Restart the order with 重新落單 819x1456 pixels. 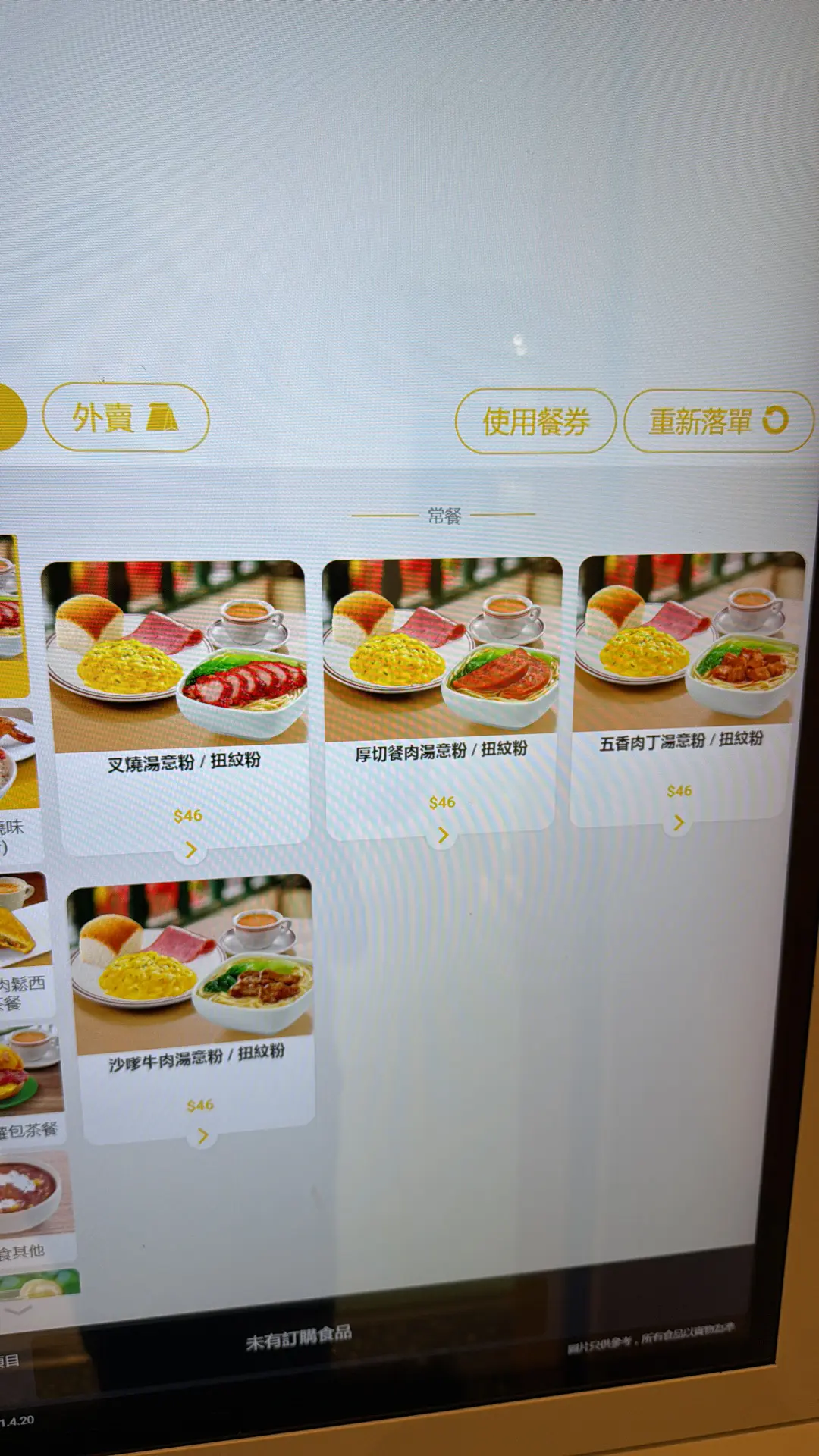click(x=717, y=422)
